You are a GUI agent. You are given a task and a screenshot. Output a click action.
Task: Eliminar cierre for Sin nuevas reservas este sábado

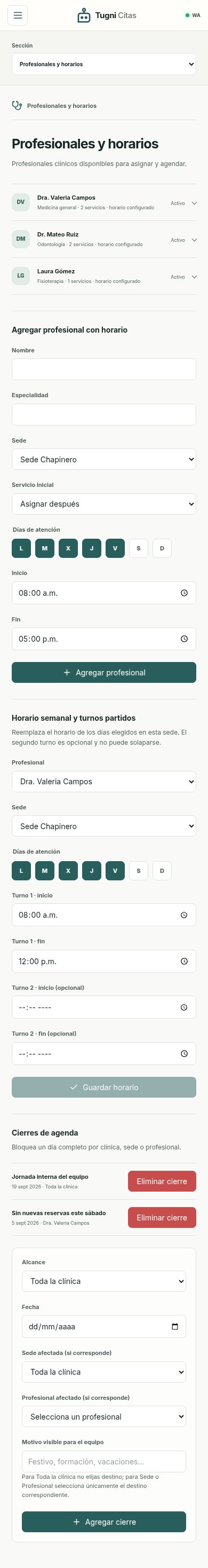[x=162, y=1217]
